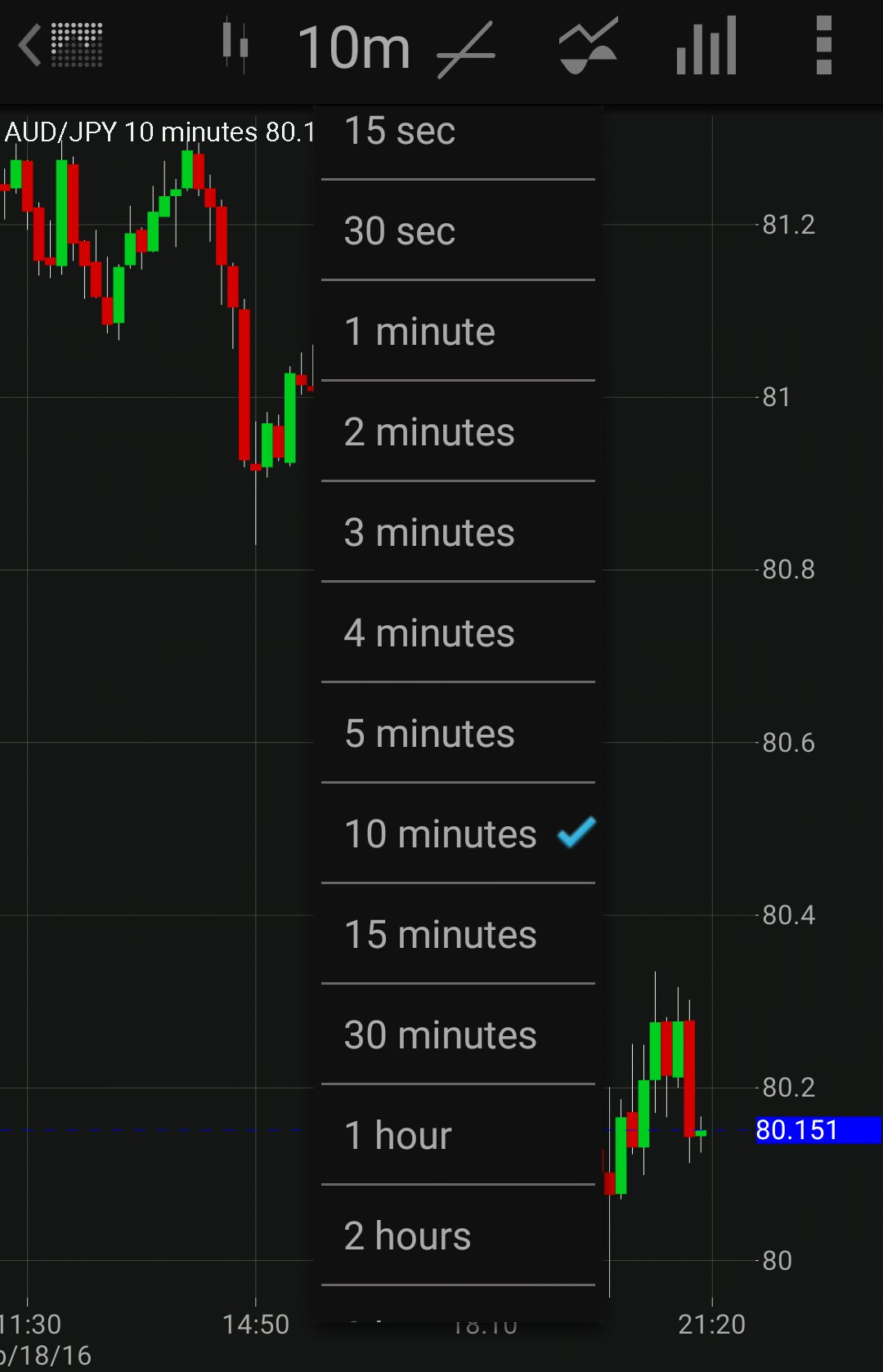This screenshot has height=1372, width=883.
Task: Switch chart to 4 minutes
Action: point(458,633)
